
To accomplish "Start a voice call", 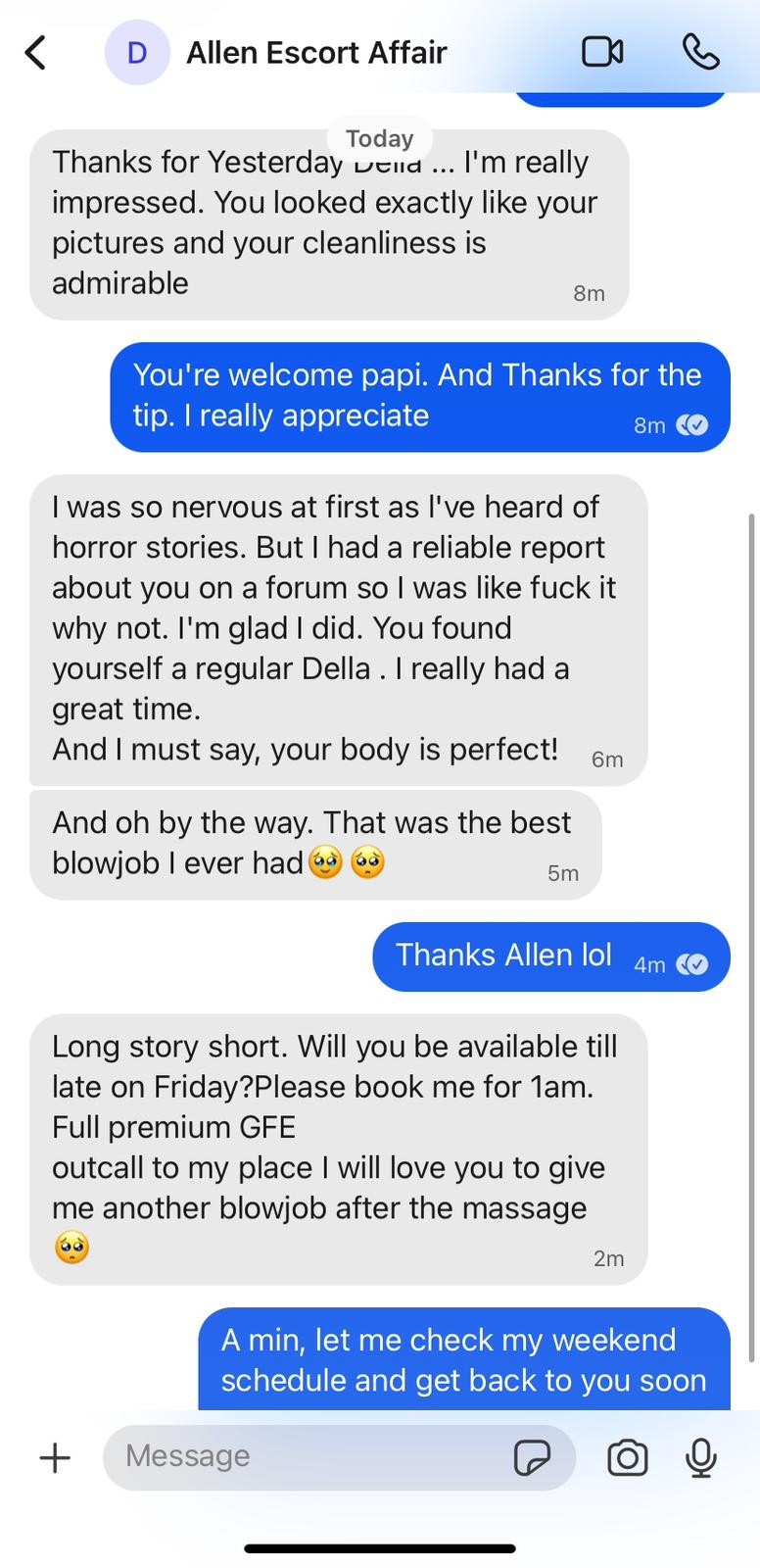I will 700,52.
